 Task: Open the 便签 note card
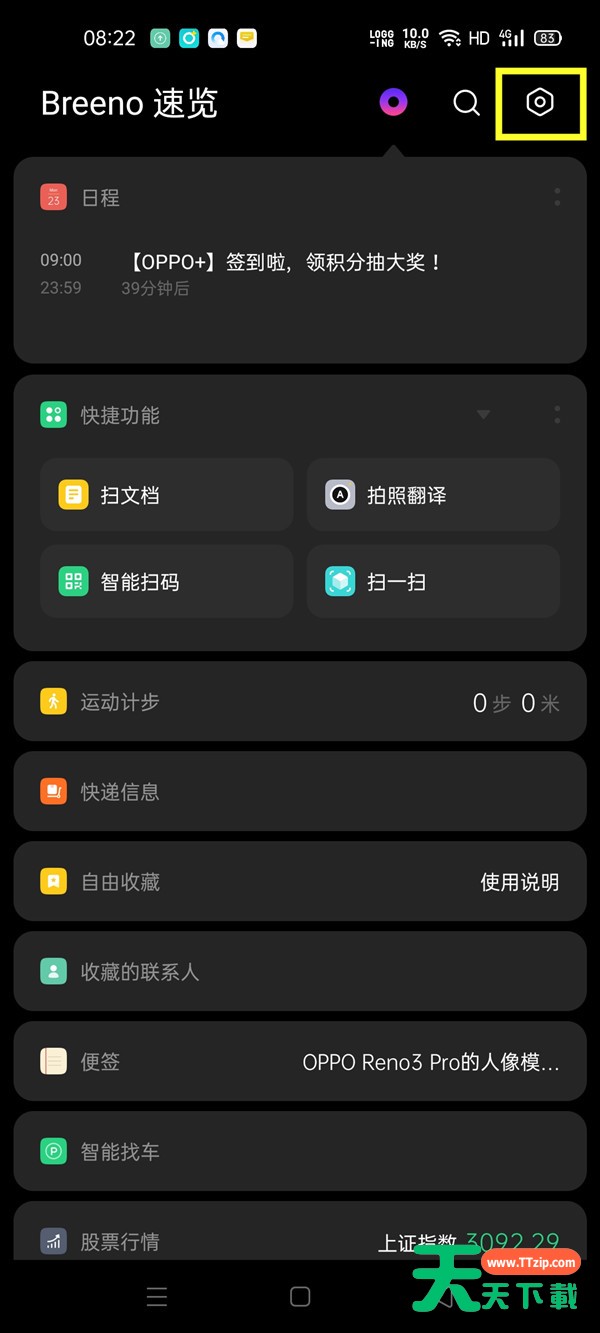(300, 1062)
